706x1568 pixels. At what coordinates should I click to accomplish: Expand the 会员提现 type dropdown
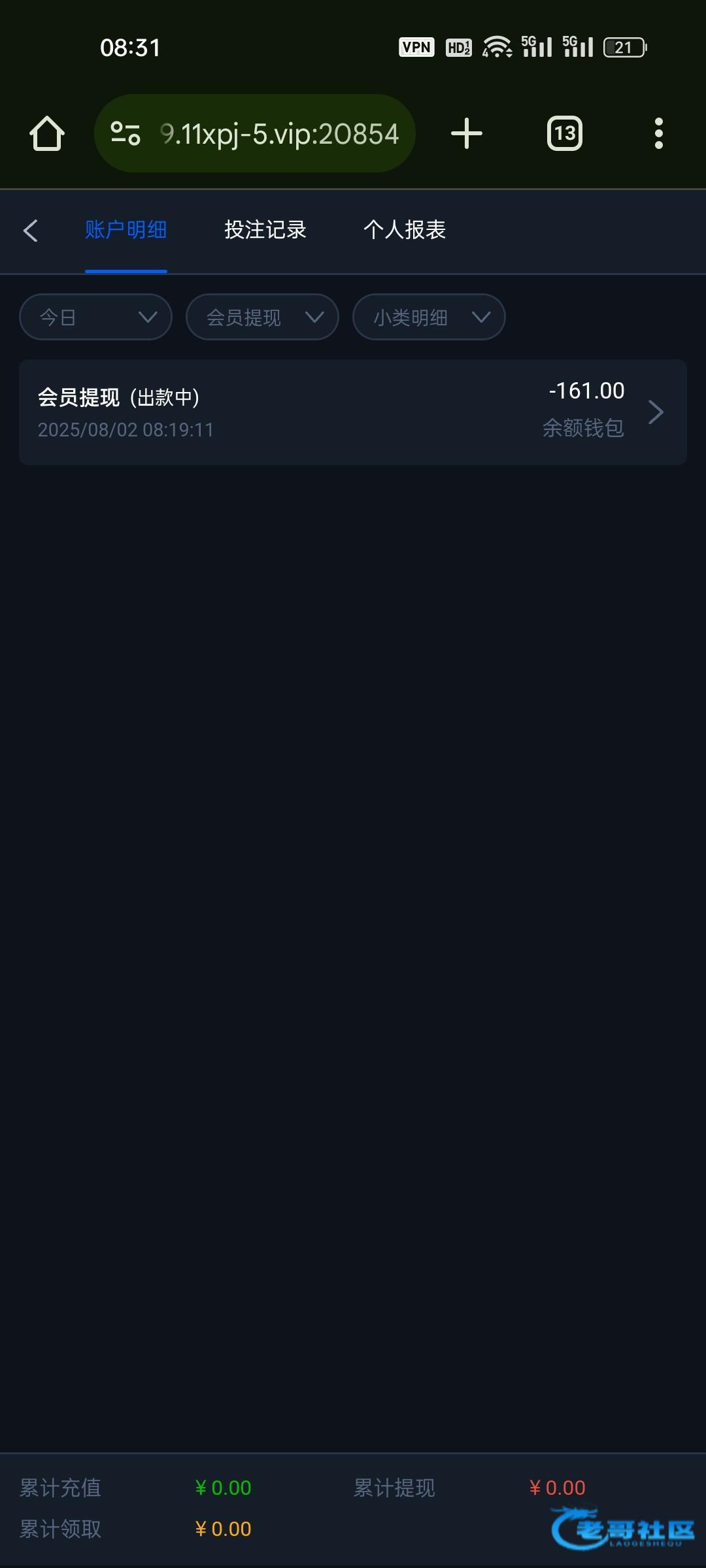click(262, 317)
